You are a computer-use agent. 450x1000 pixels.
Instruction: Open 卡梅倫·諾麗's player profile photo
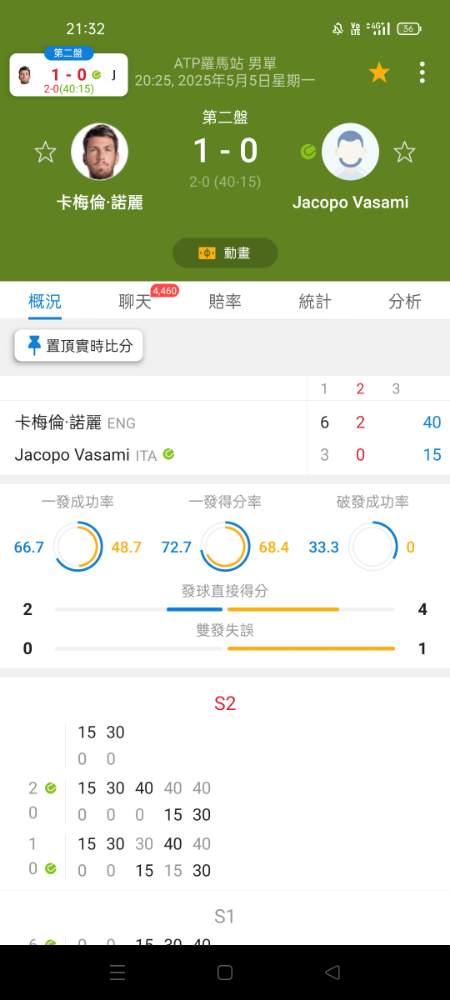pos(99,152)
